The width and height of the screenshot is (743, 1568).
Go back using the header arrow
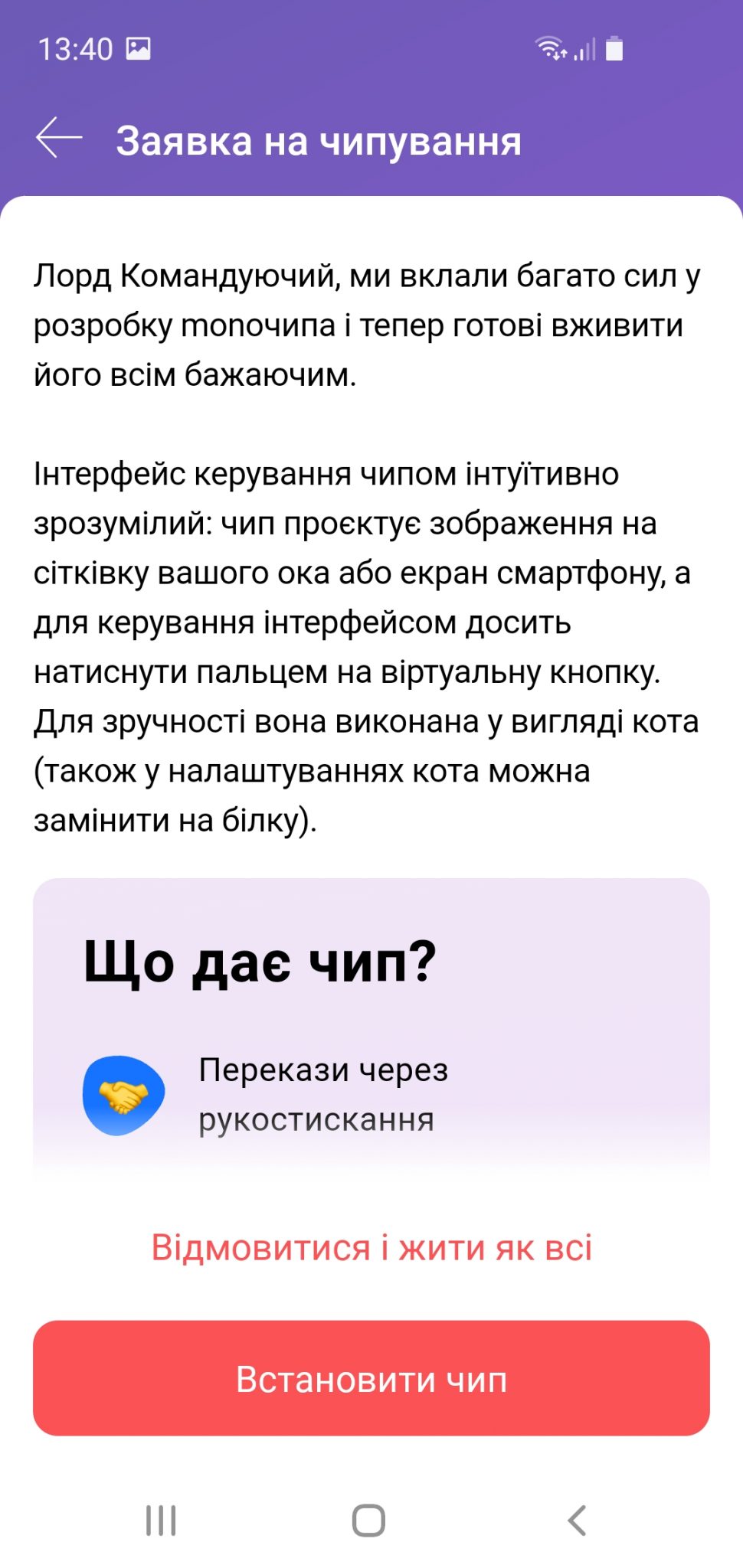tap(59, 138)
